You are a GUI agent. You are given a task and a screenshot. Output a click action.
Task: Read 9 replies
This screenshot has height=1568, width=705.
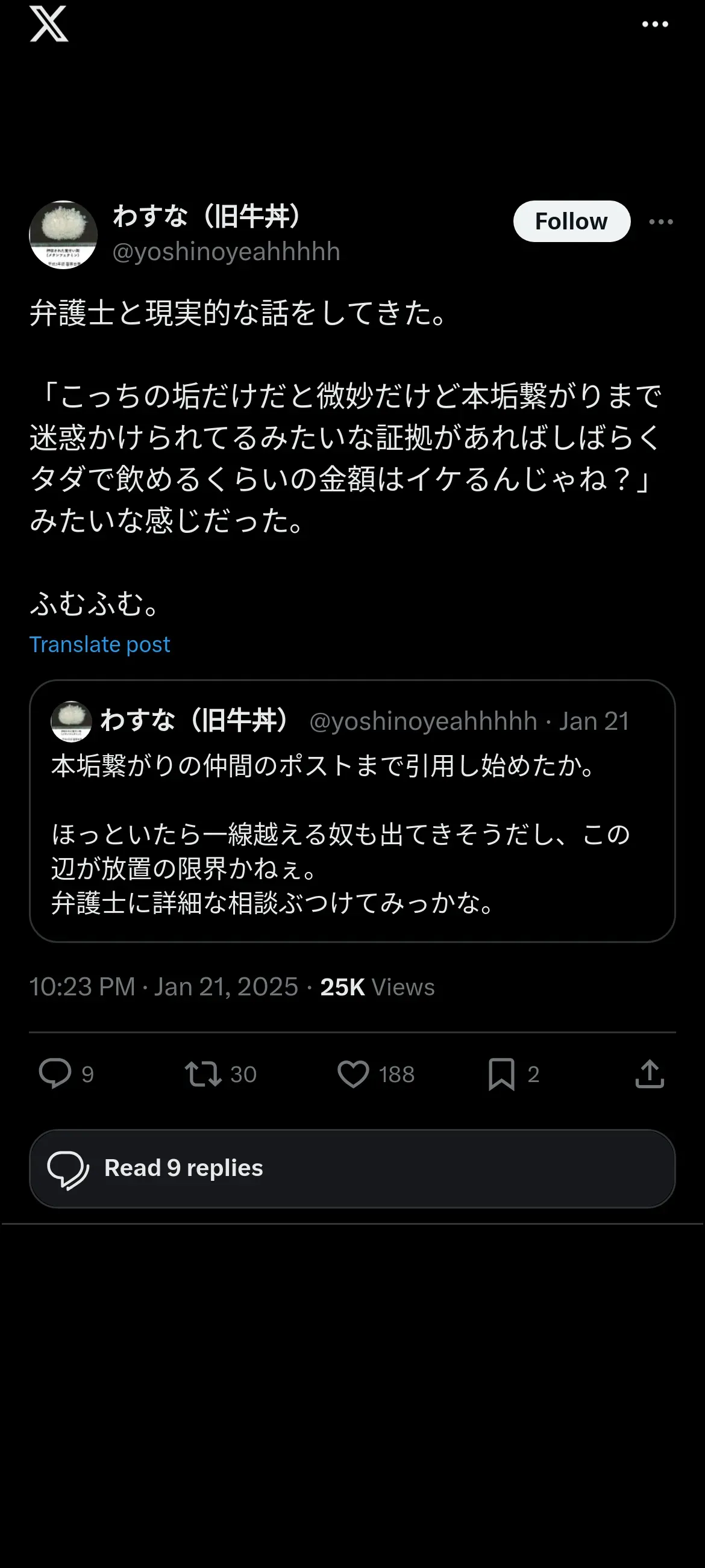pos(352,1168)
